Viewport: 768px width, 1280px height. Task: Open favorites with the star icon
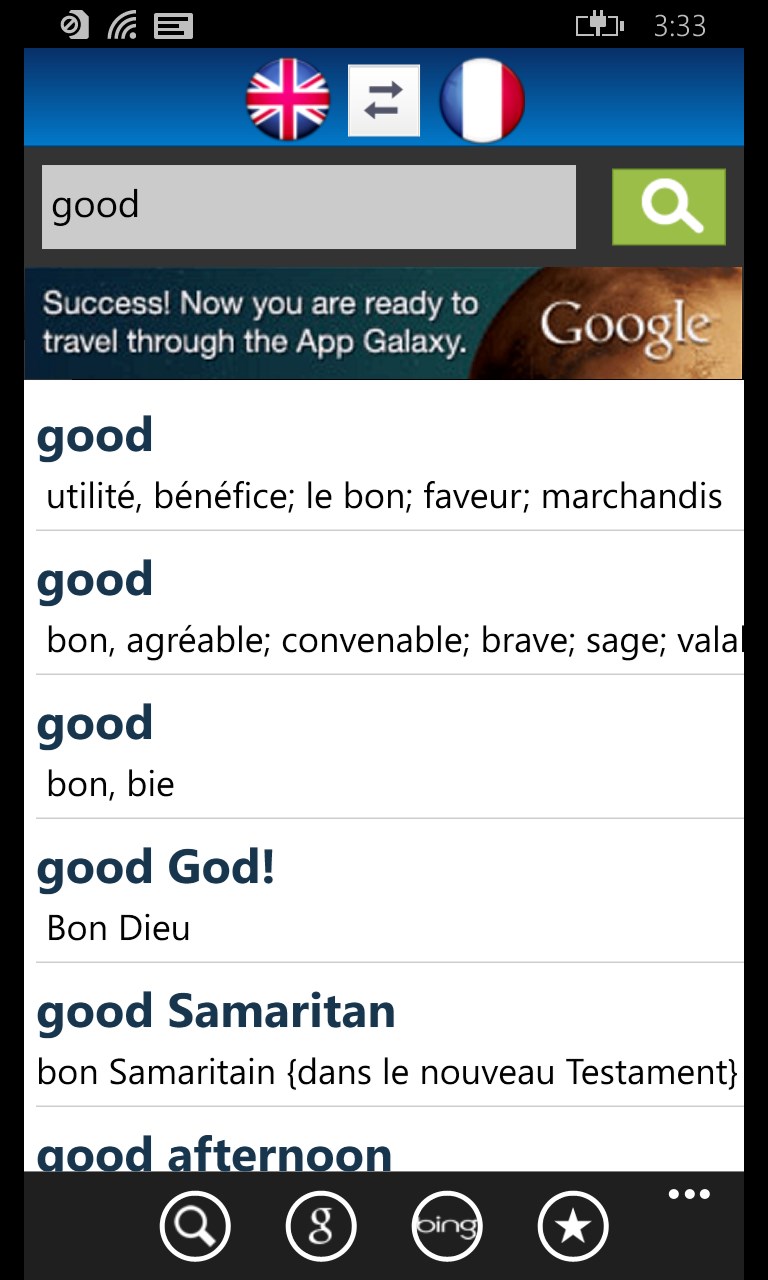coord(573,1227)
